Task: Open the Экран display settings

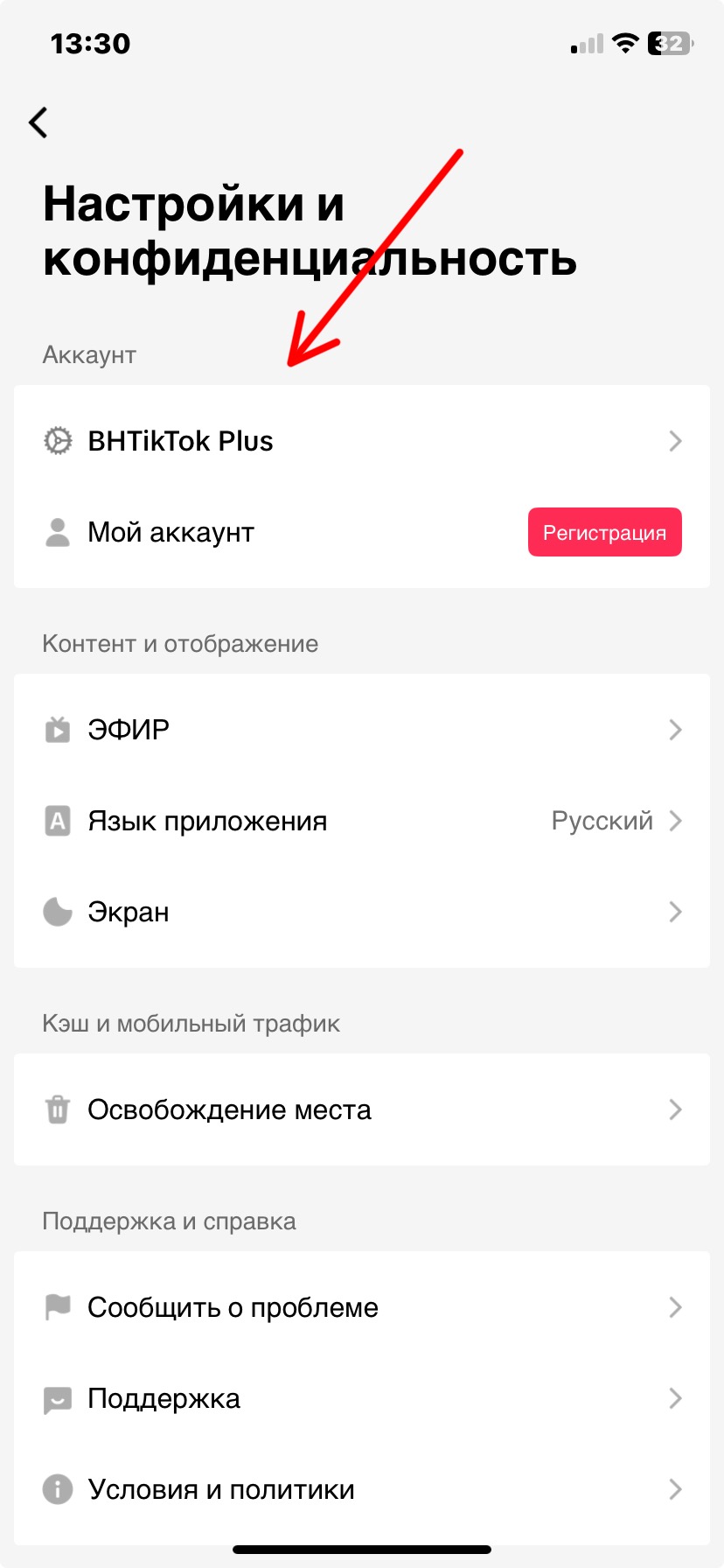Action: [360, 912]
